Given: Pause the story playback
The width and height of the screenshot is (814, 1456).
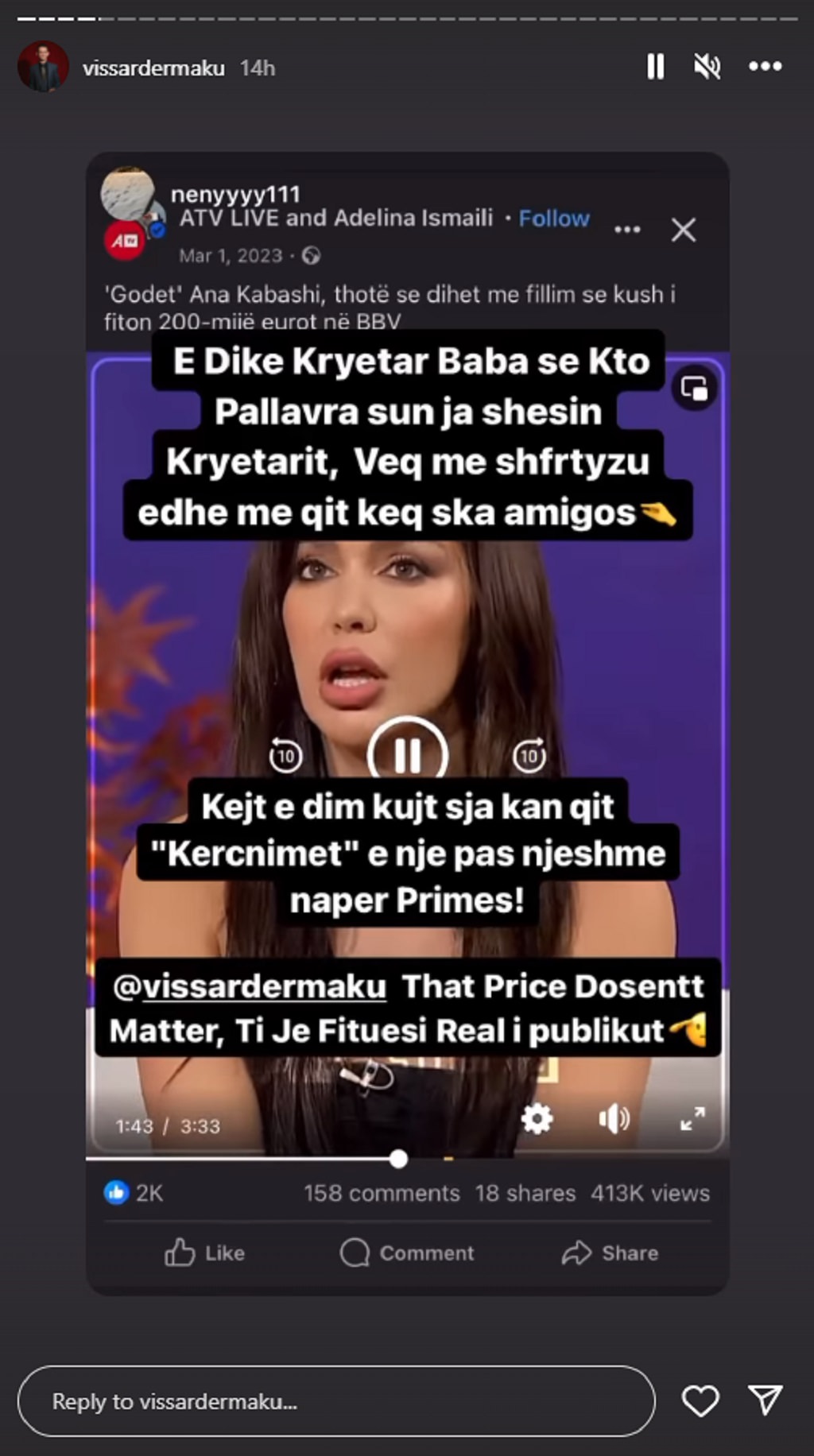Looking at the screenshot, I should click(655, 67).
